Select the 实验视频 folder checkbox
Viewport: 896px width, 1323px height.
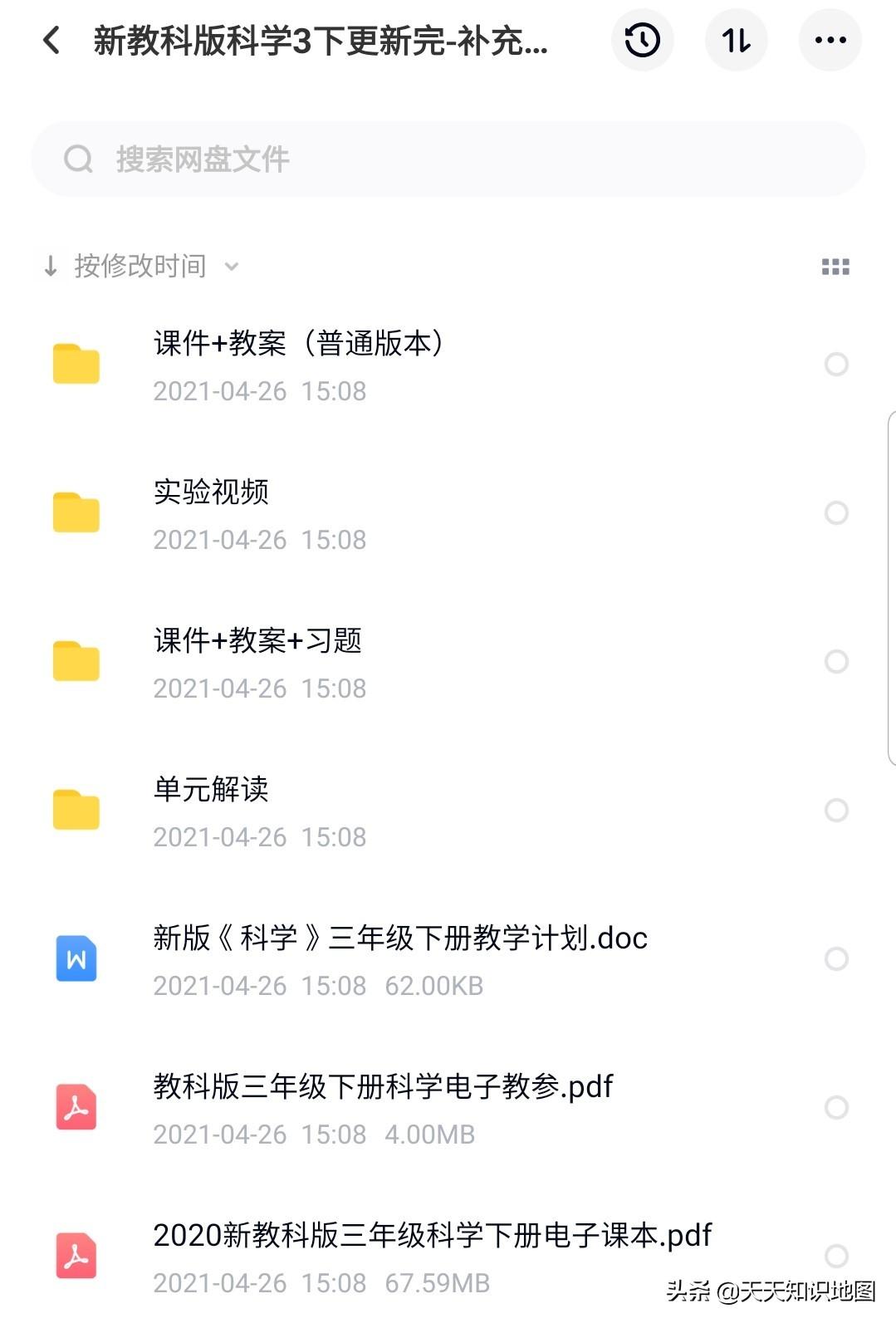836,513
